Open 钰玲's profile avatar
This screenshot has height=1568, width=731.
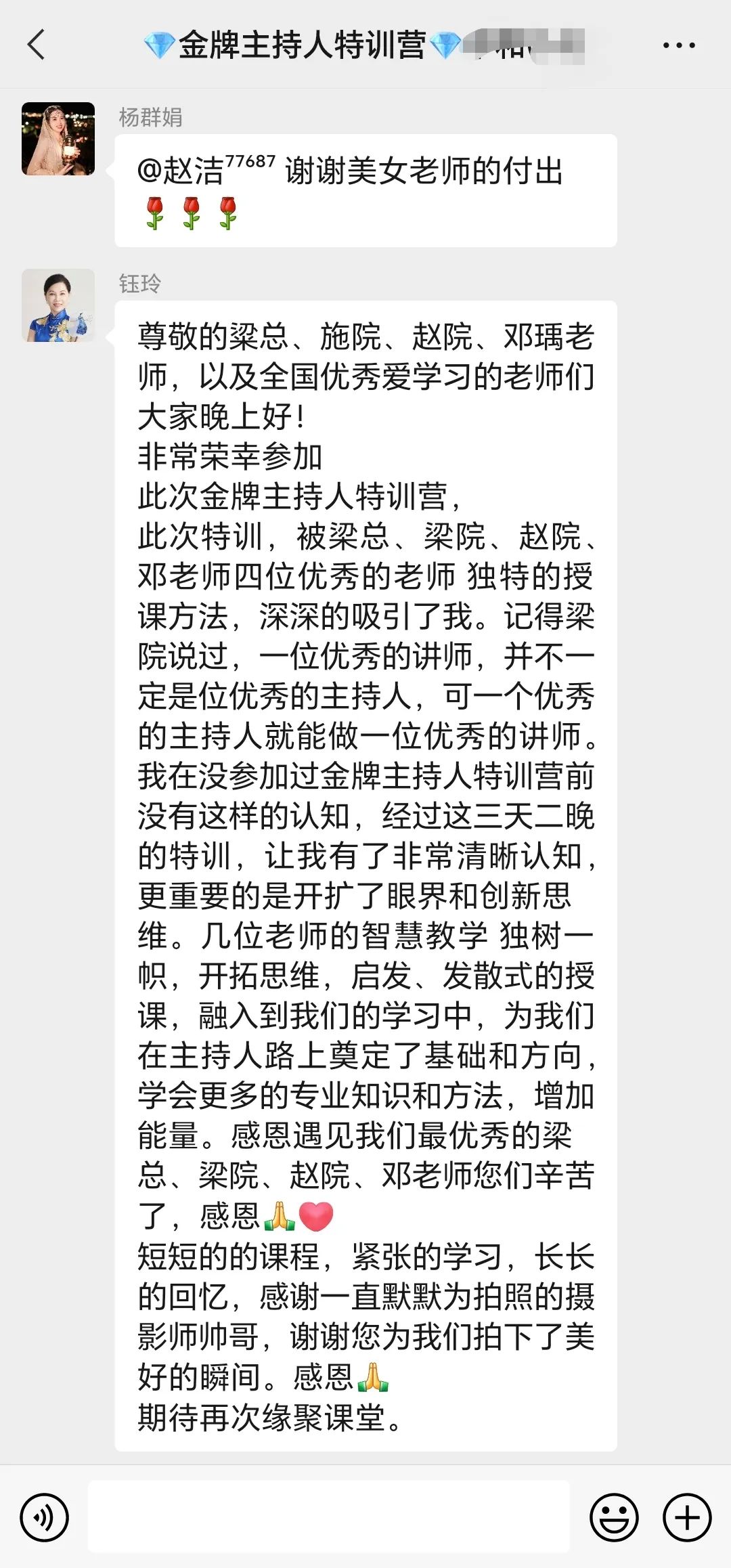point(58,305)
